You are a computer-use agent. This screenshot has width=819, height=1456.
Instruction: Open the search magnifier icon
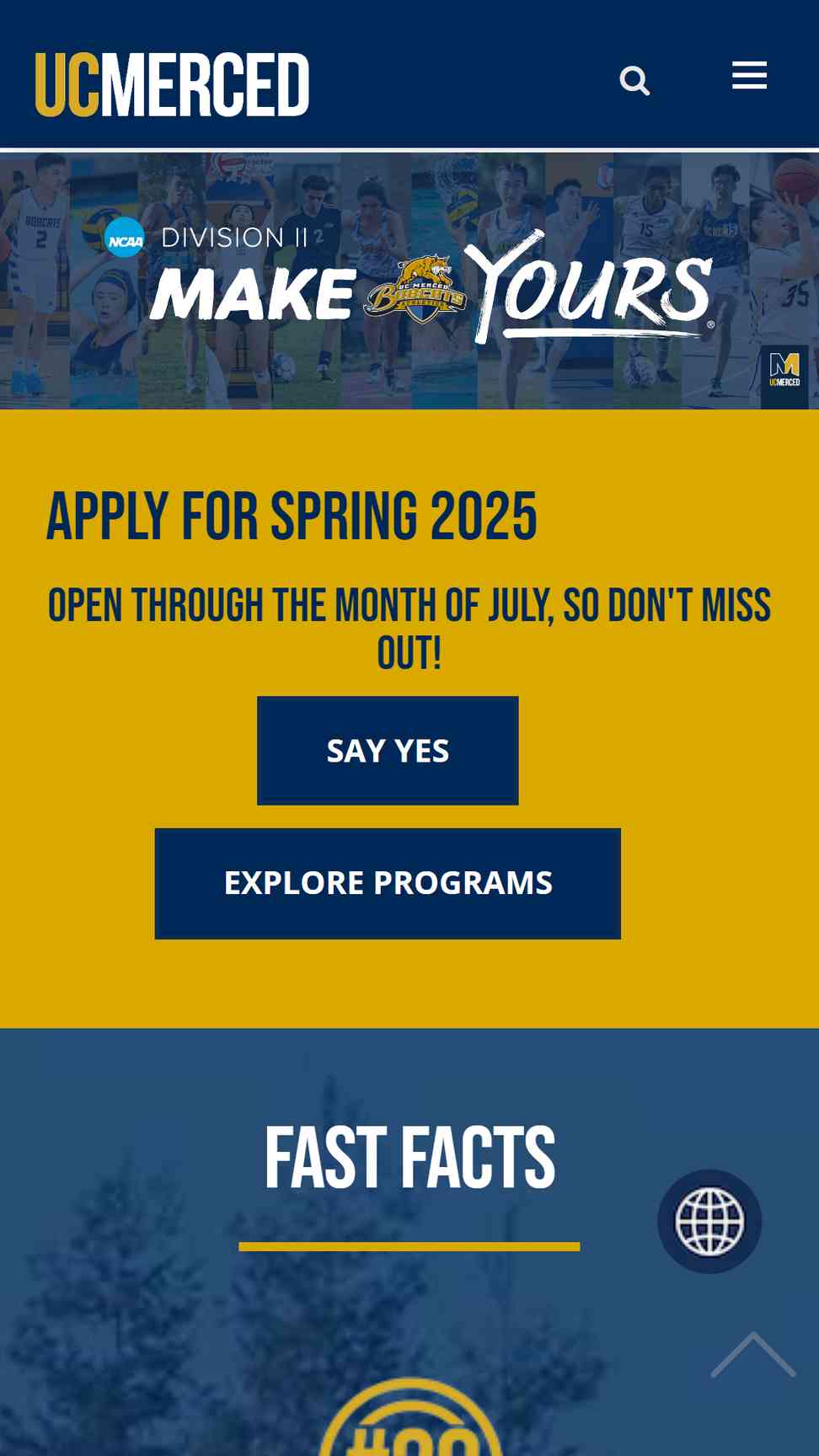point(634,81)
